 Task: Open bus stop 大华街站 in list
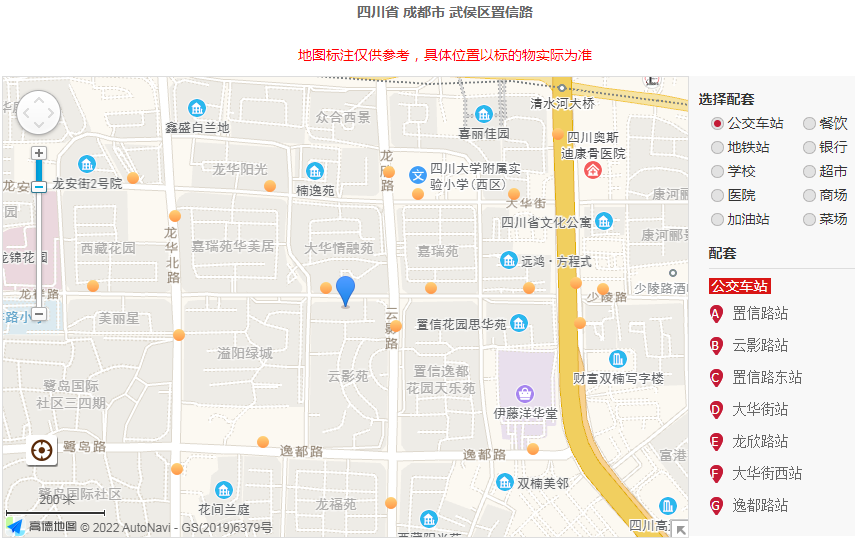click(x=759, y=409)
